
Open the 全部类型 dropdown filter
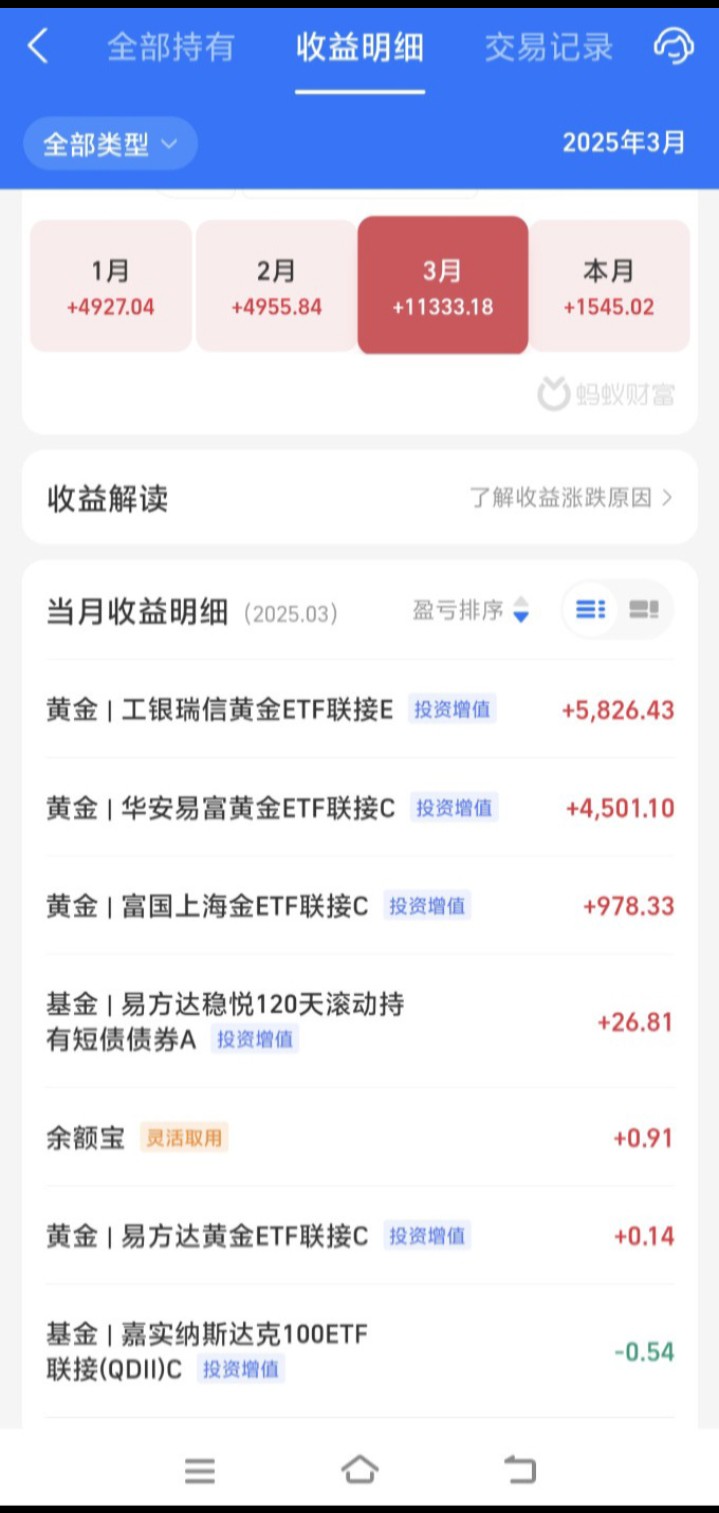click(110, 144)
